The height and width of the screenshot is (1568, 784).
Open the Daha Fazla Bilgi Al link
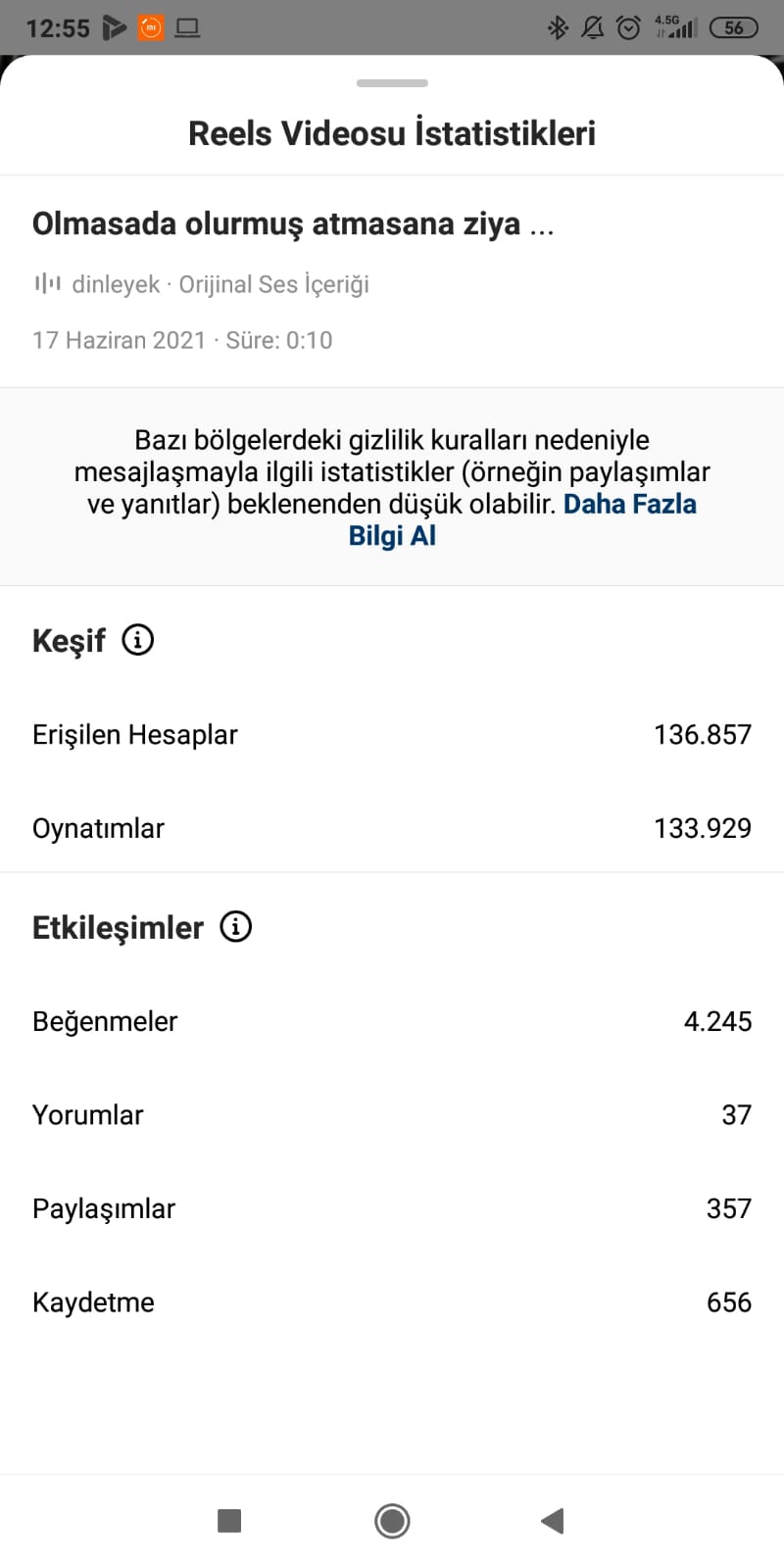(522, 519)
